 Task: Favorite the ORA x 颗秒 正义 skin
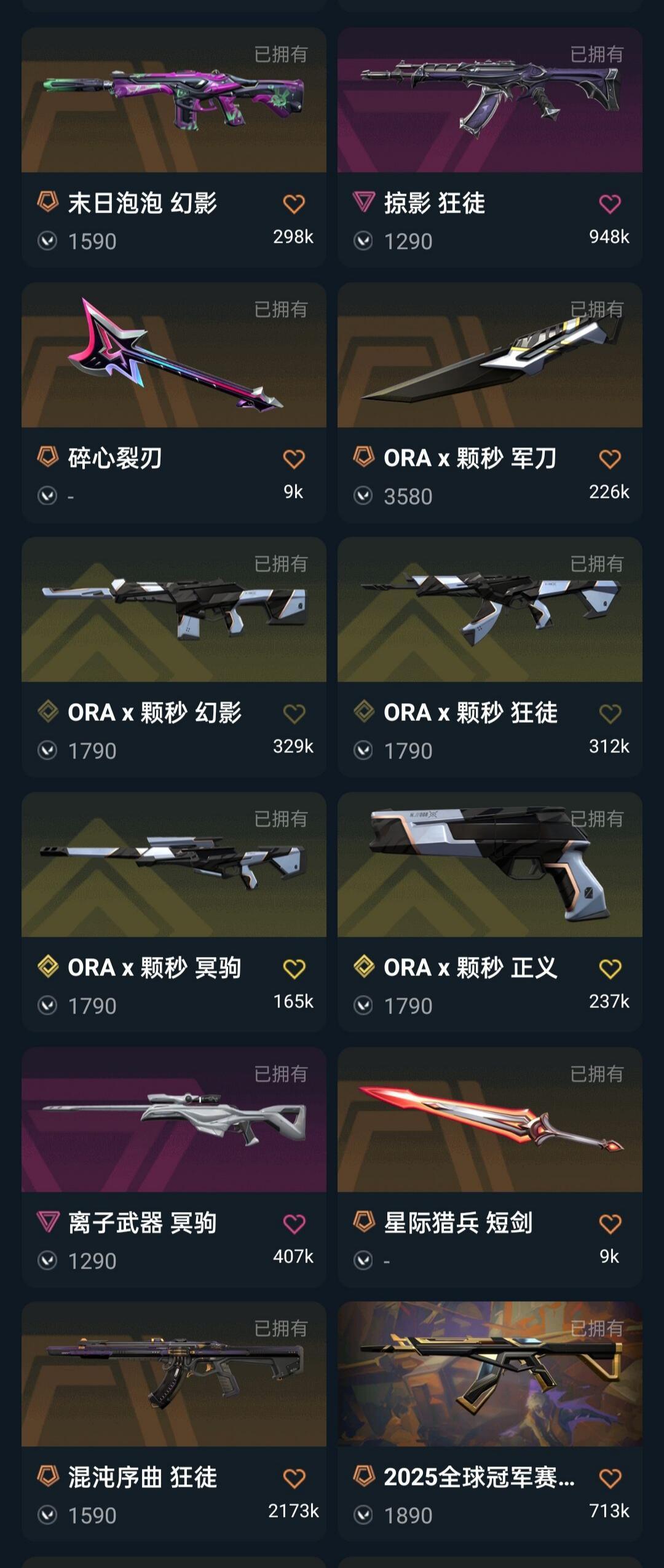point(610,969)
